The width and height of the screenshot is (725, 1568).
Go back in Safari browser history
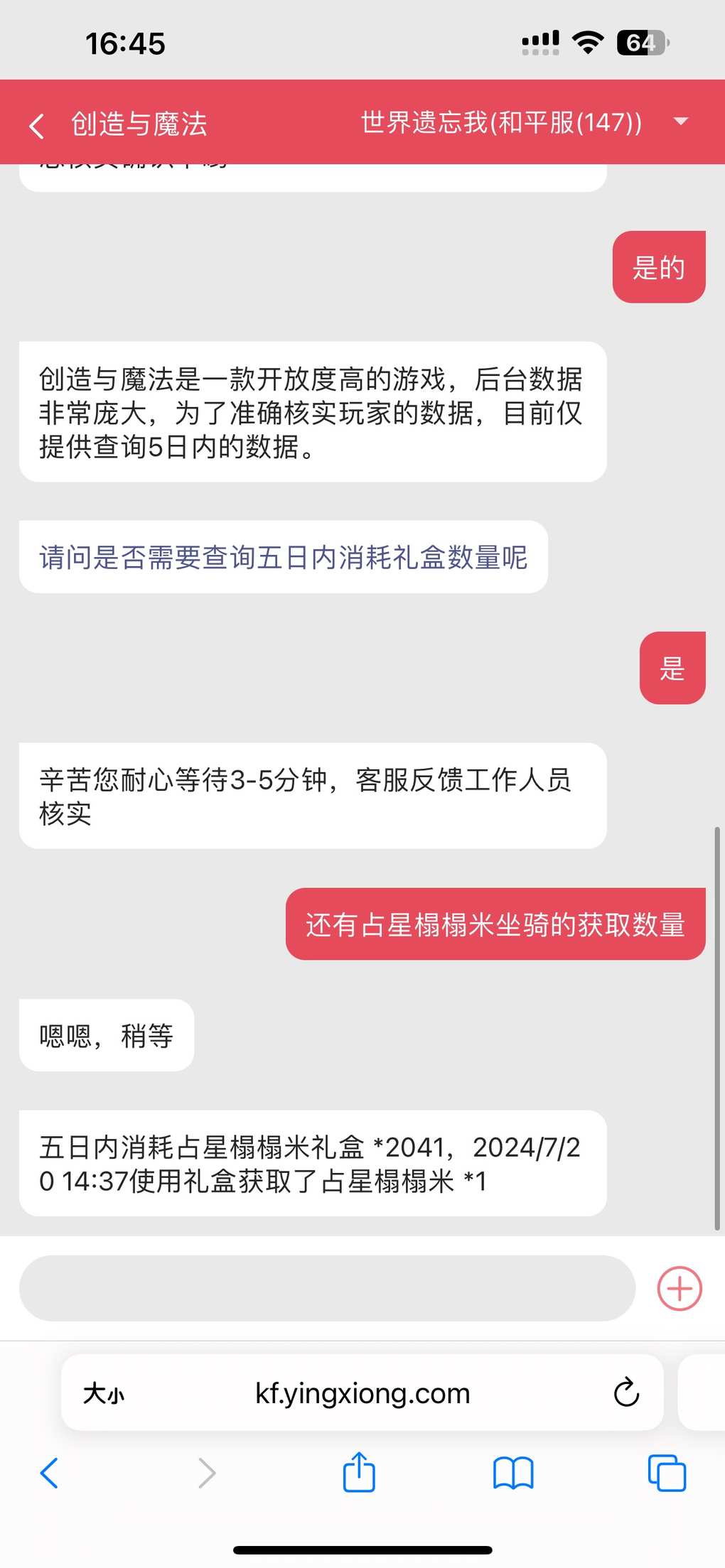[49, 1473]
